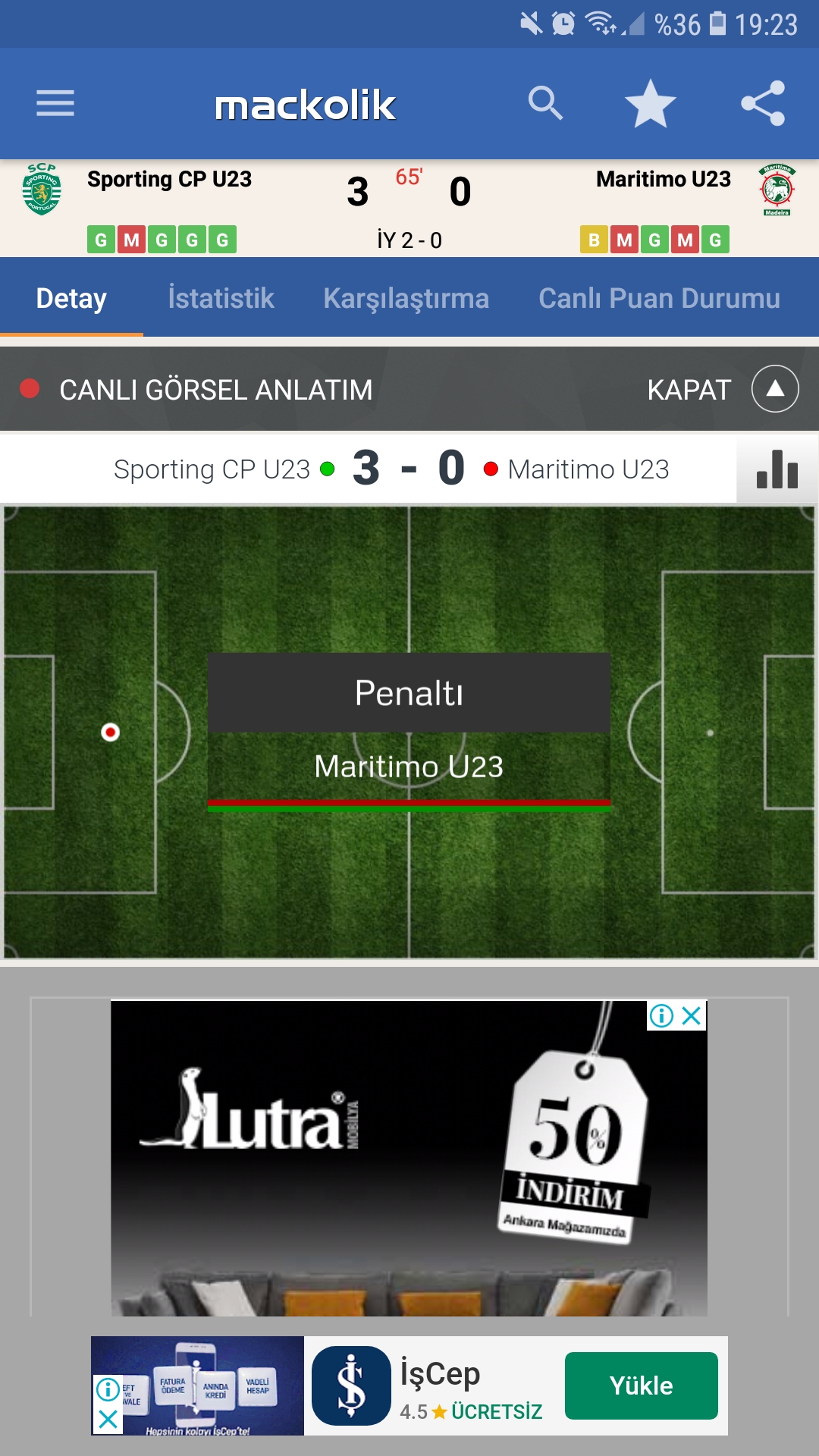Viewport: 819px width, 1456px height.
Task: Select the Detay tab
Action: coord(71,298)
